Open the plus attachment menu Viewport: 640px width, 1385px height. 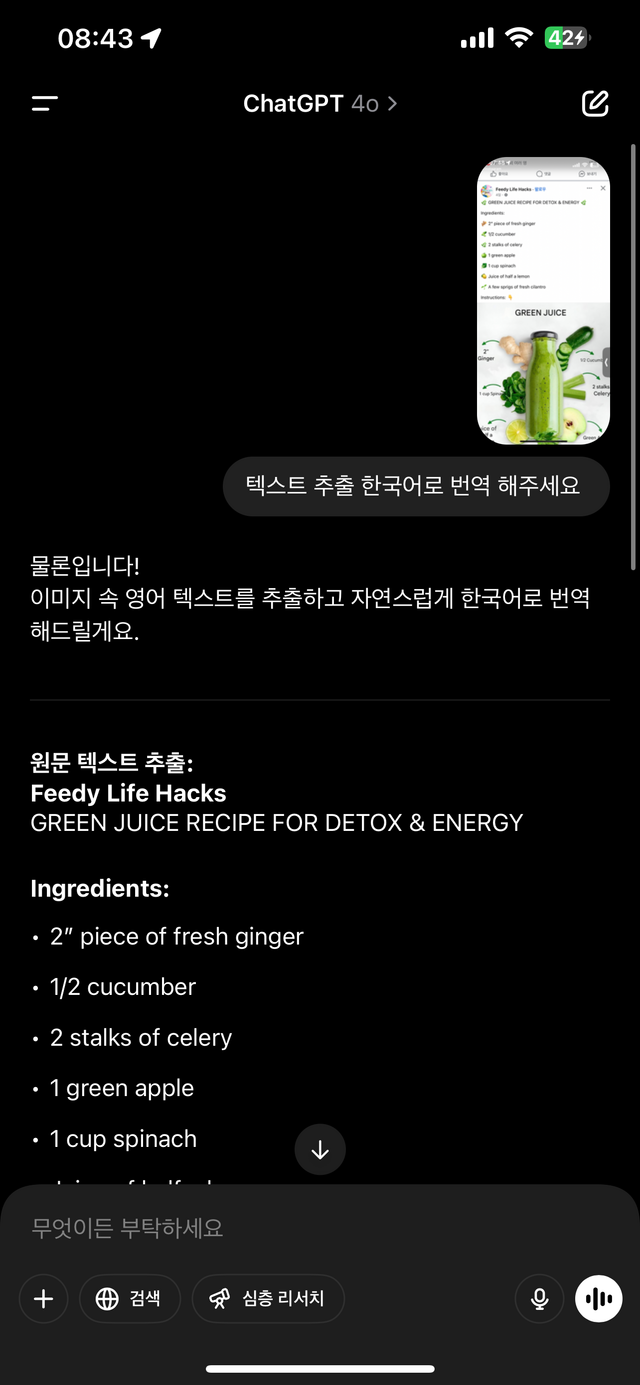point(43,1299)
